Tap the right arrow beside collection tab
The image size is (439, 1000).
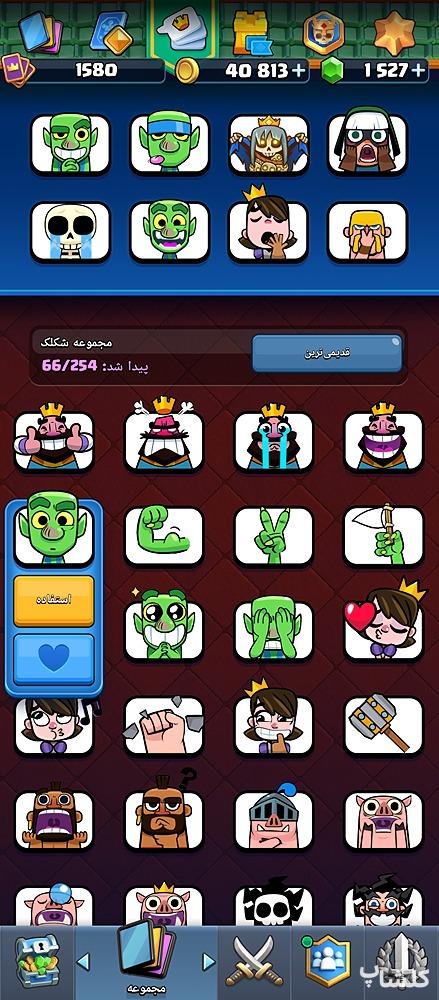208,961
